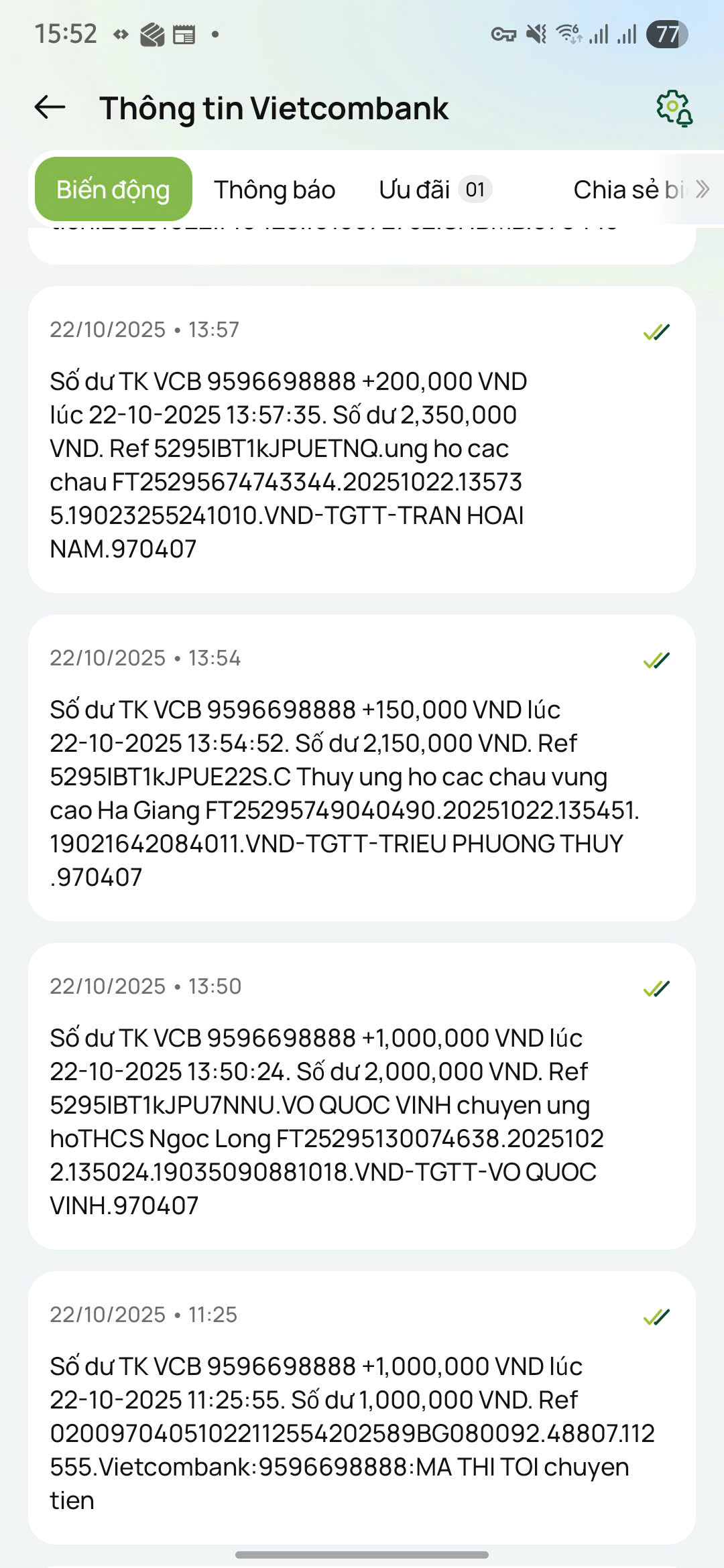Go back from Thông tin Vietcombank
The image size is (724, 1568).
(50, 107)
